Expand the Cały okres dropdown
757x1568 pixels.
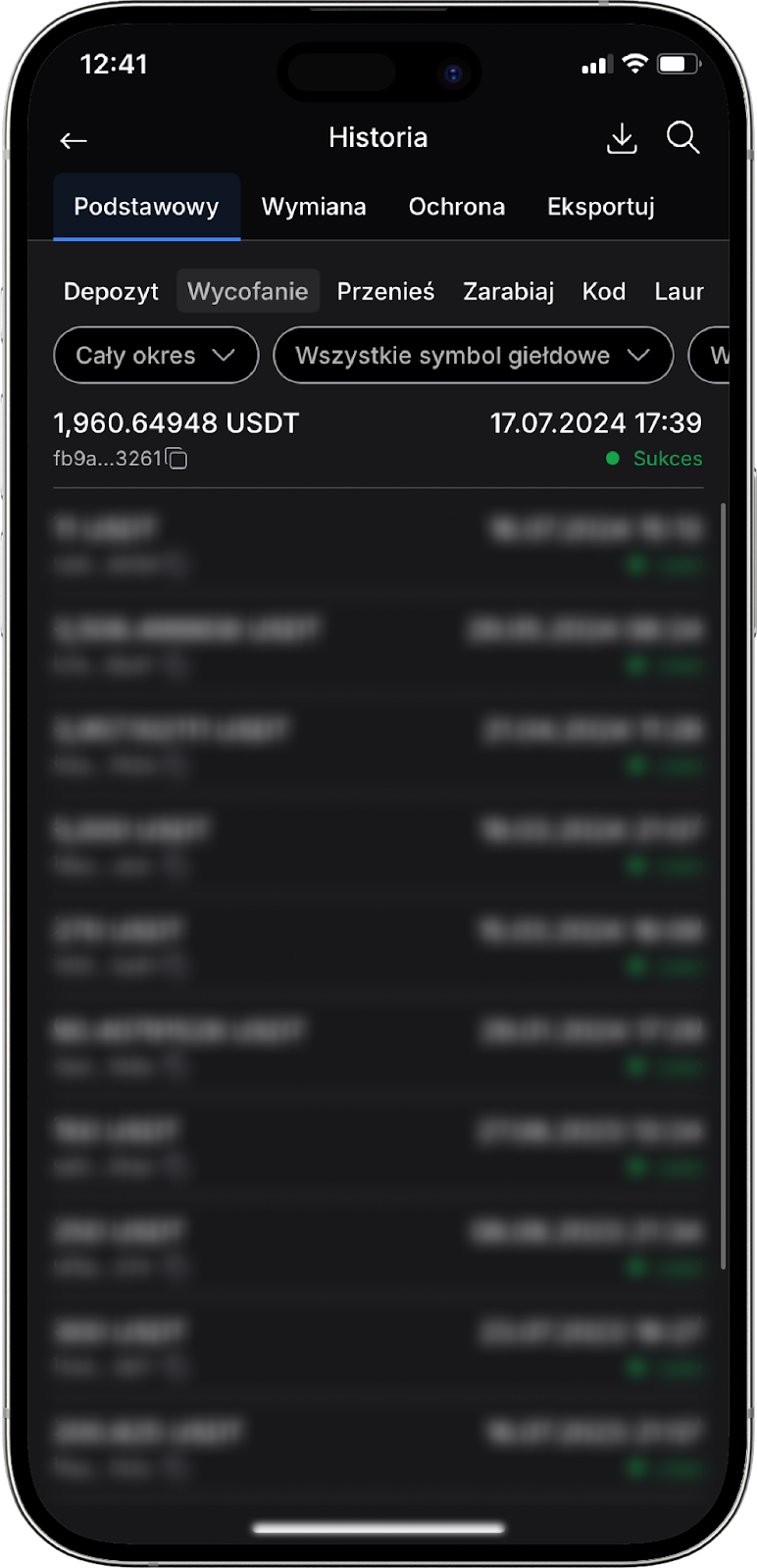(156, 356)
